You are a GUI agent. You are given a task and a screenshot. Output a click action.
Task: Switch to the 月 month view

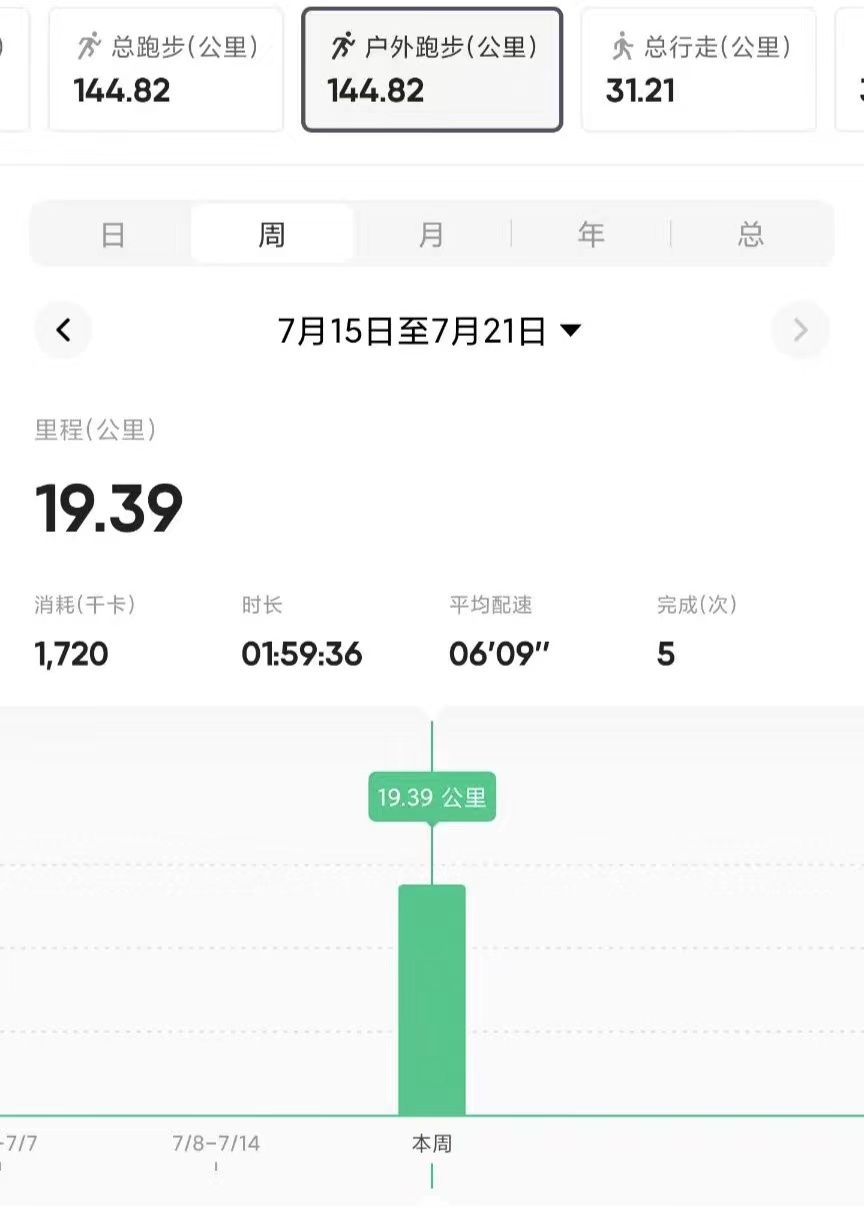431,235
